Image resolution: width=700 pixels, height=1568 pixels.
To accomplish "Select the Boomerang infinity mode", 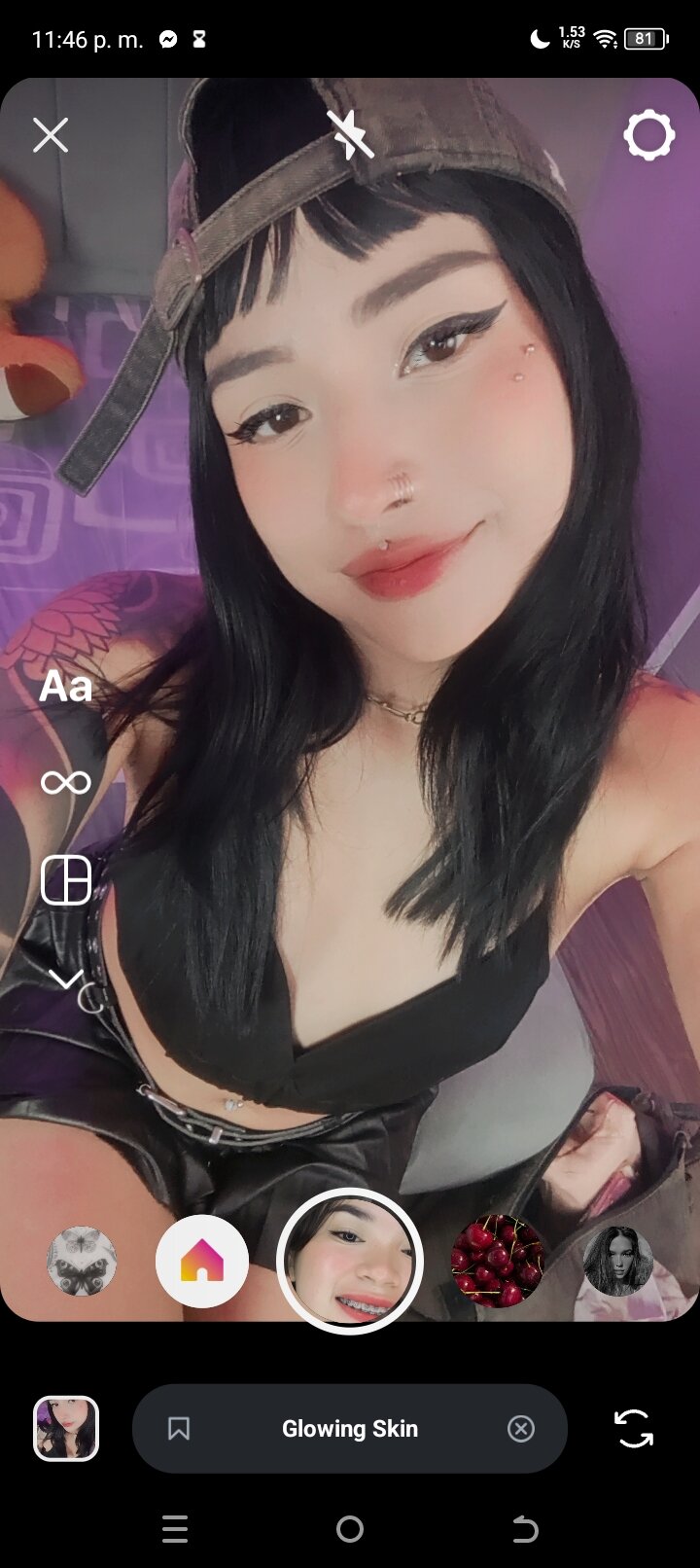I will pyautogui.click(x=66, y=782).
